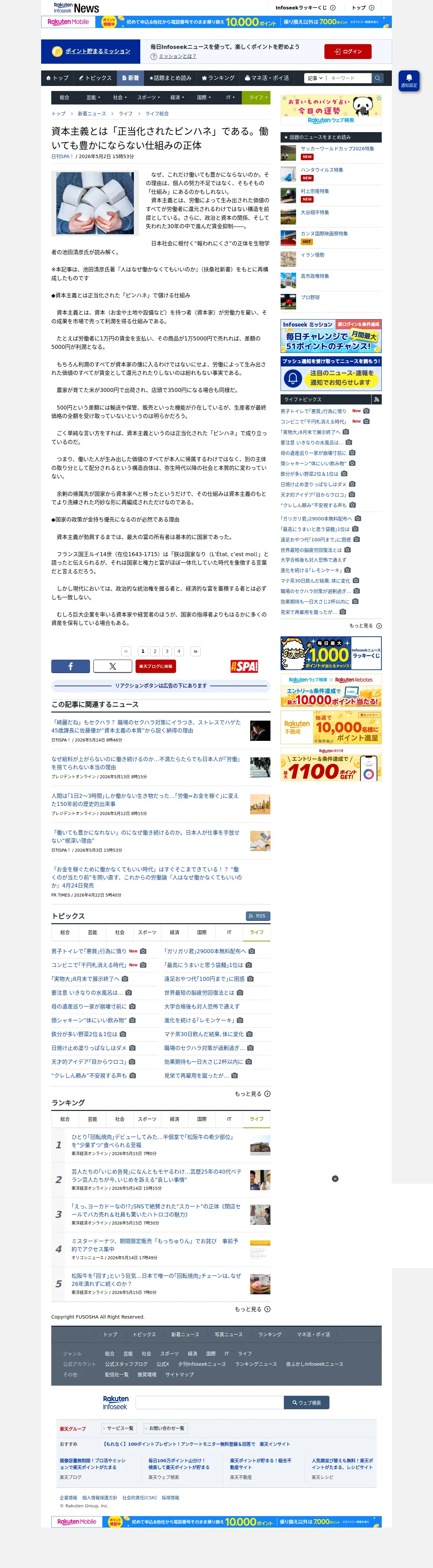Image resolution: width=433 pixels, height=1568 pixels.
Task: Share the article on X
Action: pos(113,666)
